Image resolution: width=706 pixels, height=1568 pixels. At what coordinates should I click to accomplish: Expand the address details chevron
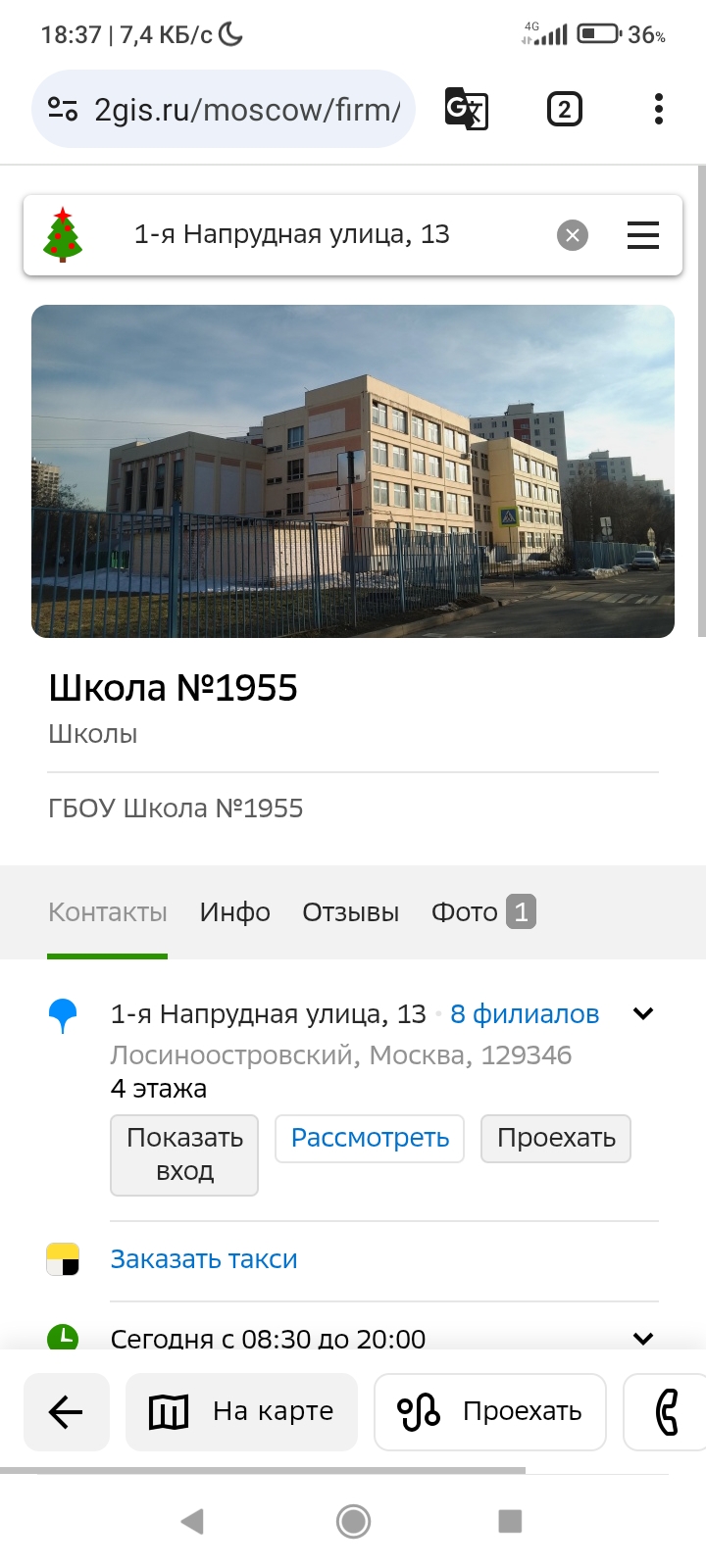tap(643, 1014)
